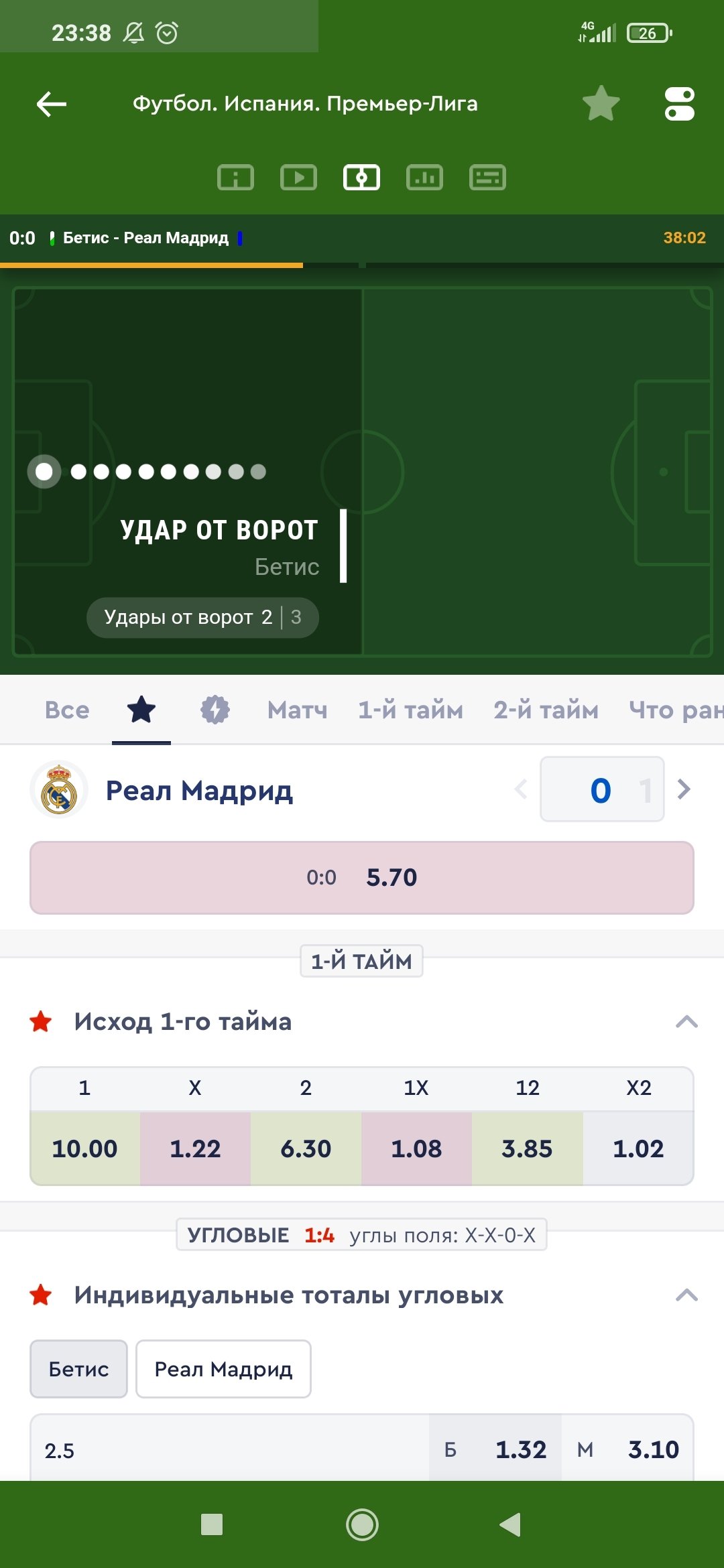
Task: Pick first-half outcome 1 at 10.00
Action: click(x=84, y=1148)
